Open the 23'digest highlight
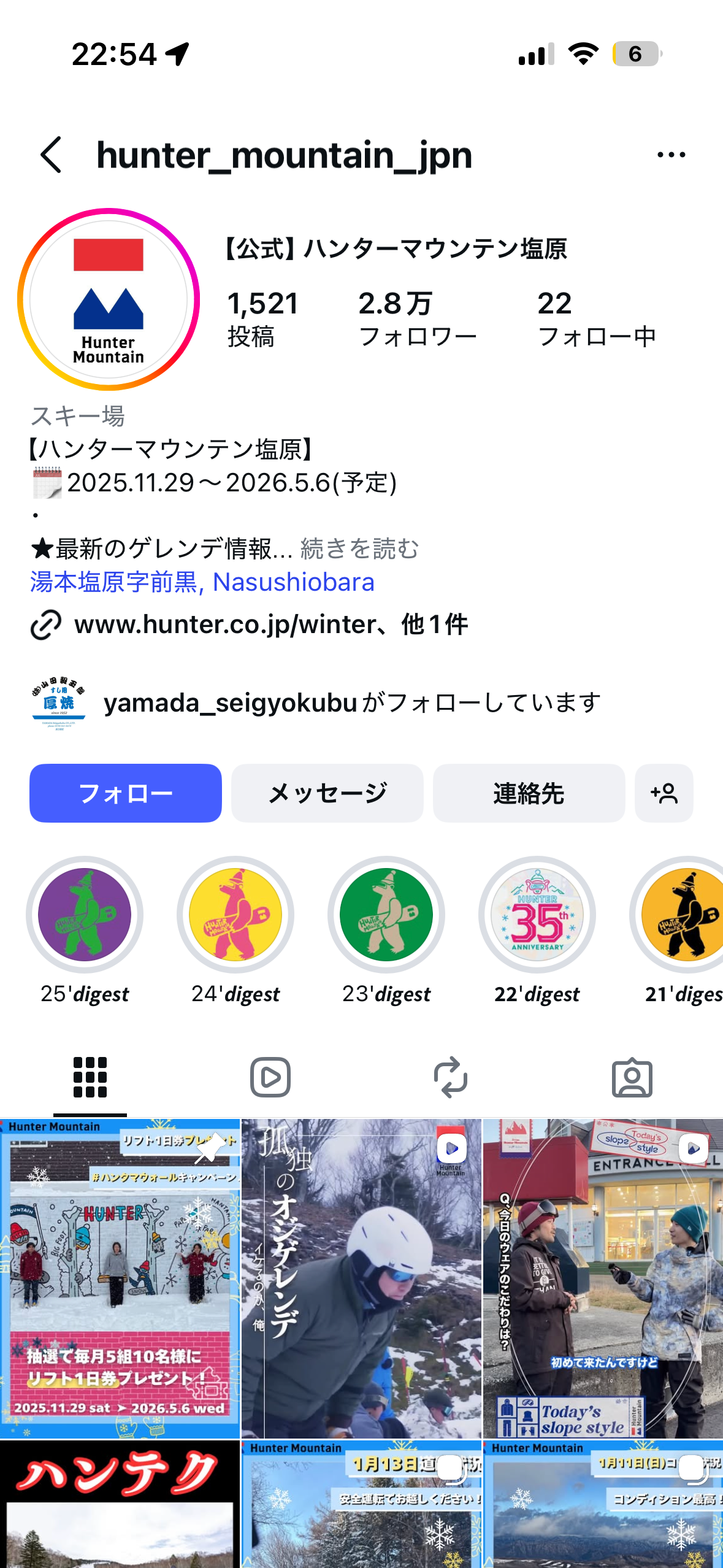Image resolution: width=723 pixels, height=1568 pixels. tap(386, 914)
